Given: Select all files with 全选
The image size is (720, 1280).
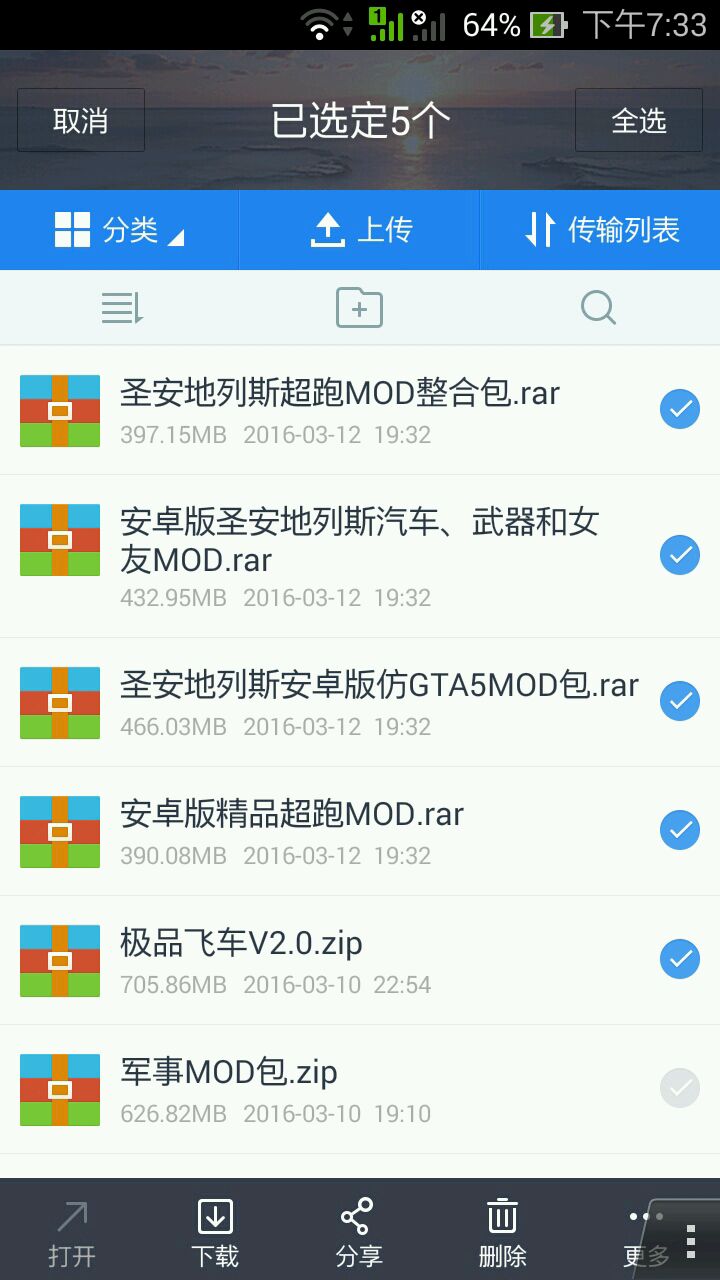Looking at the screenshot, I should (x=638, y=121).
